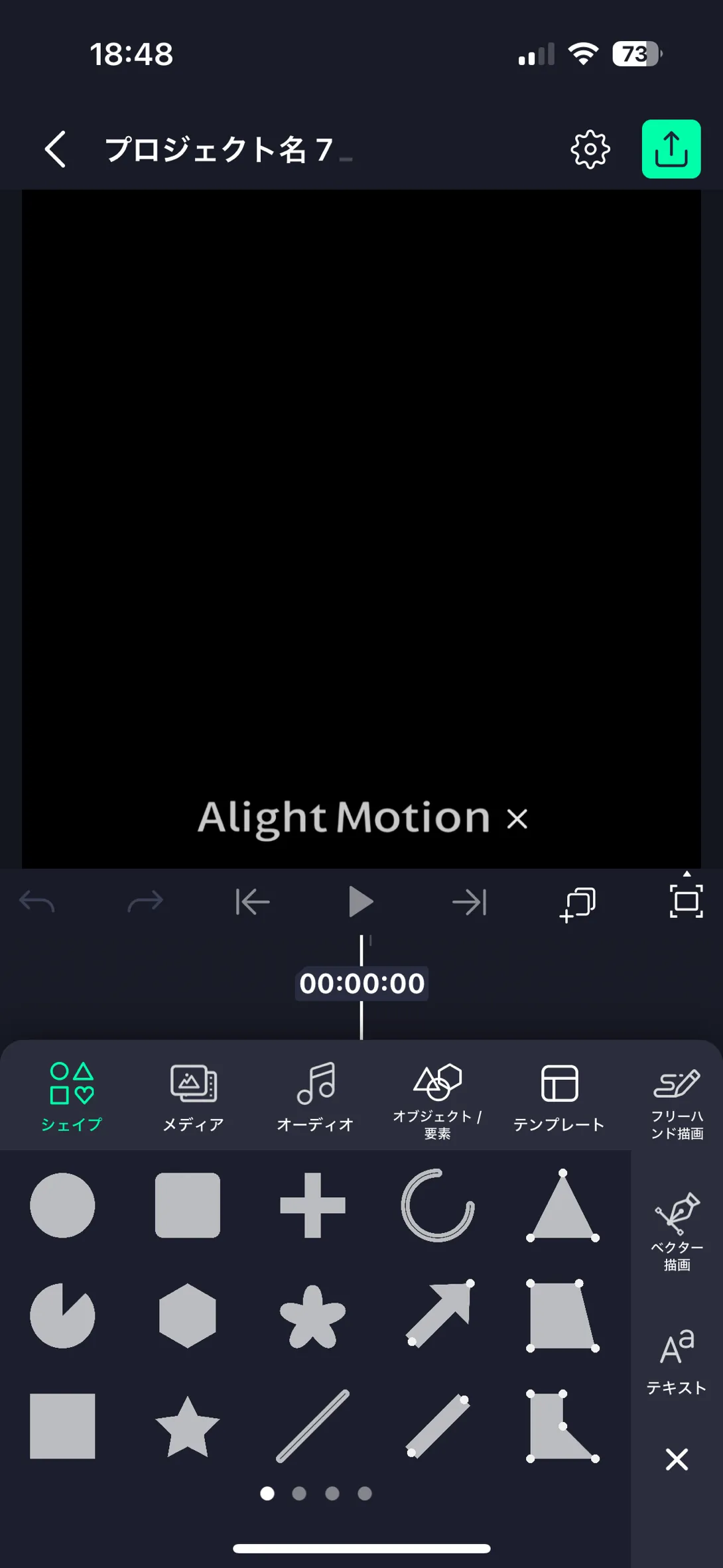Open project settings gear
The height and width of the screenshot is (1568, 723).
pyautogui.click(x=590, y=150)
